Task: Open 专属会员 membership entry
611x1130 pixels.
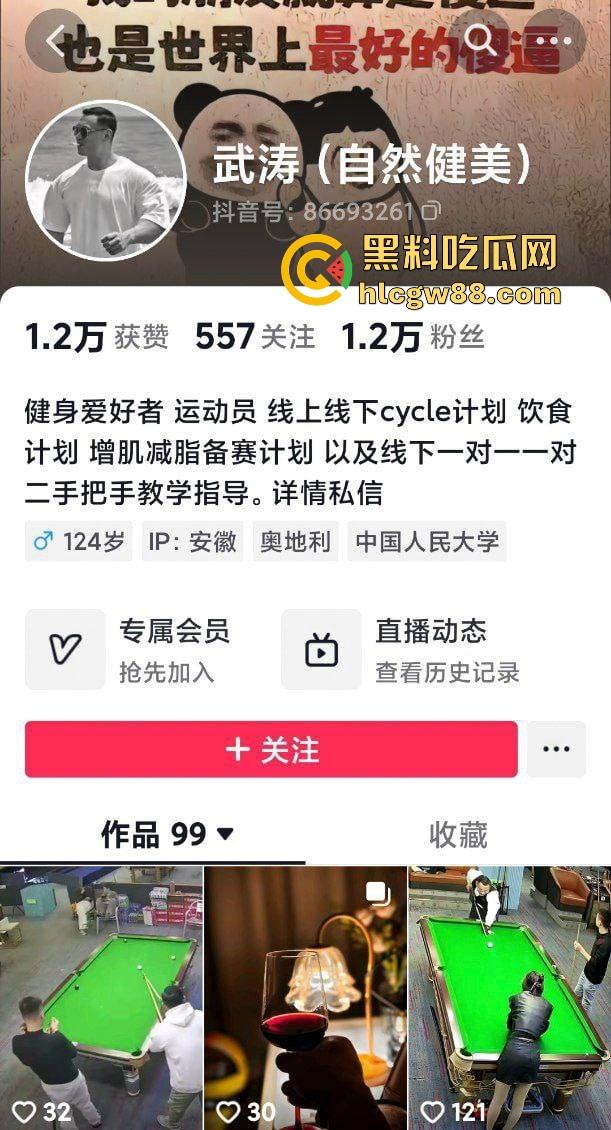Action: pos(130,649)
